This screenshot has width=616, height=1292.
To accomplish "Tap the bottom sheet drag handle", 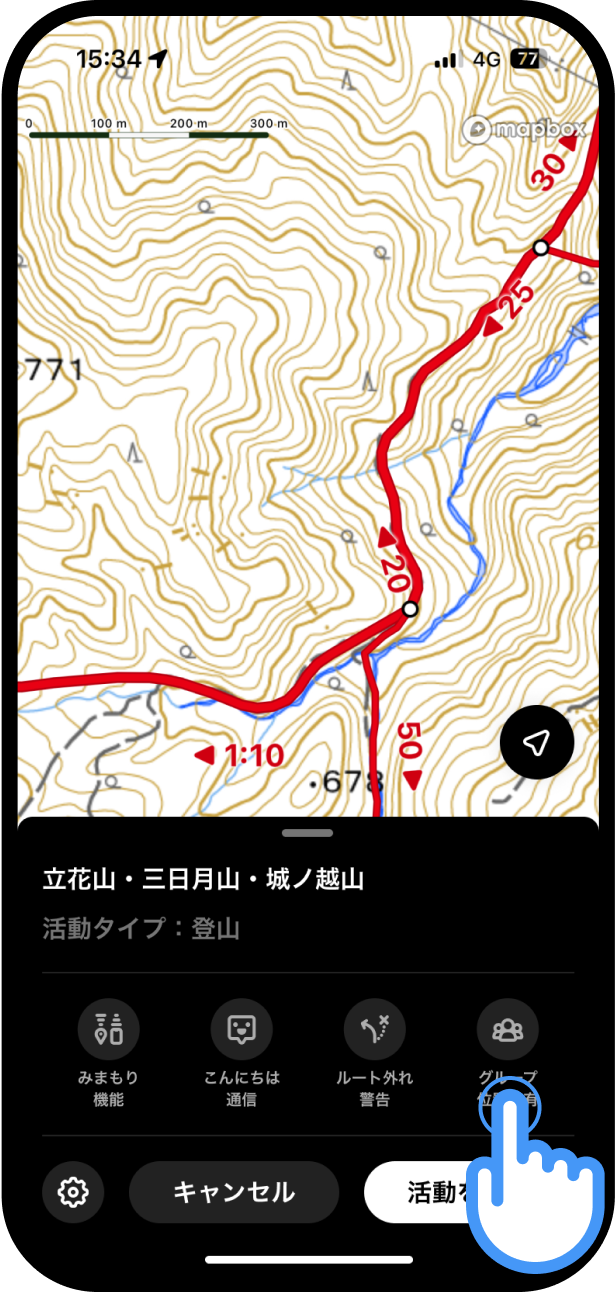I will (308, 832).
